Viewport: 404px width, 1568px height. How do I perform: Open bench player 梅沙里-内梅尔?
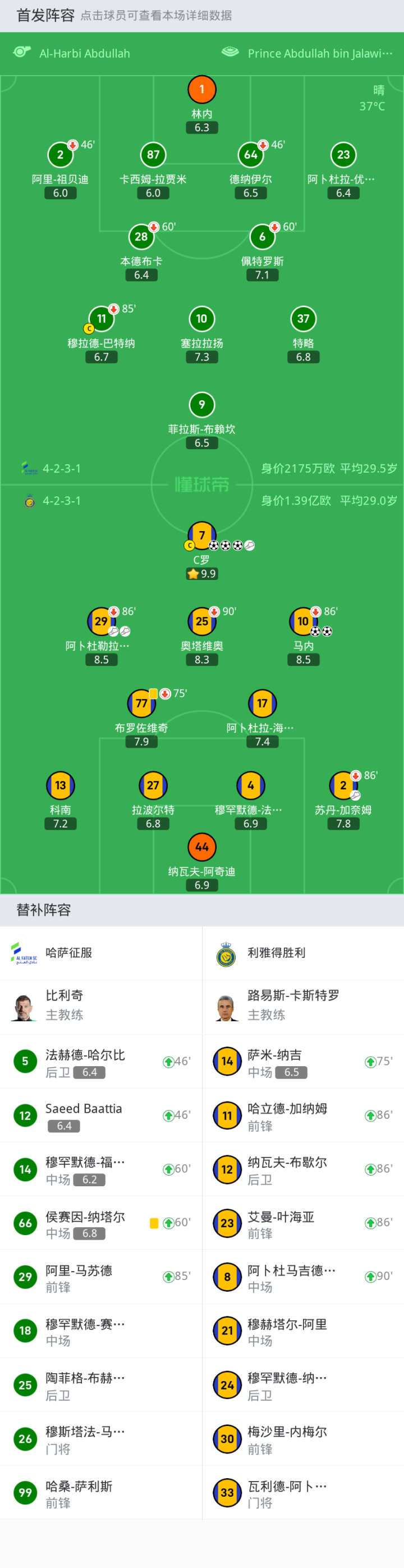pos(286,1439)
